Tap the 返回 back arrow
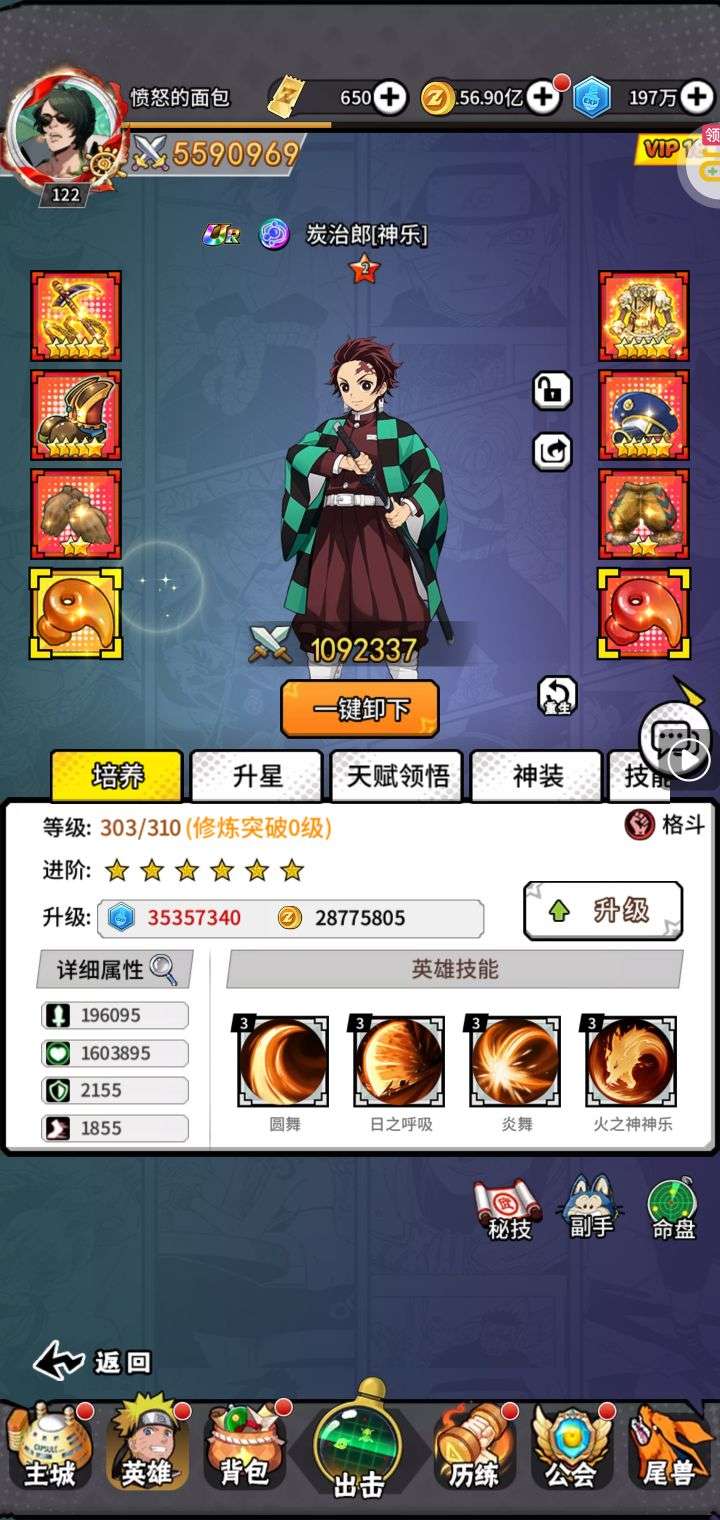Viewport: 720px width, 1520px height. coord(92,1361)
